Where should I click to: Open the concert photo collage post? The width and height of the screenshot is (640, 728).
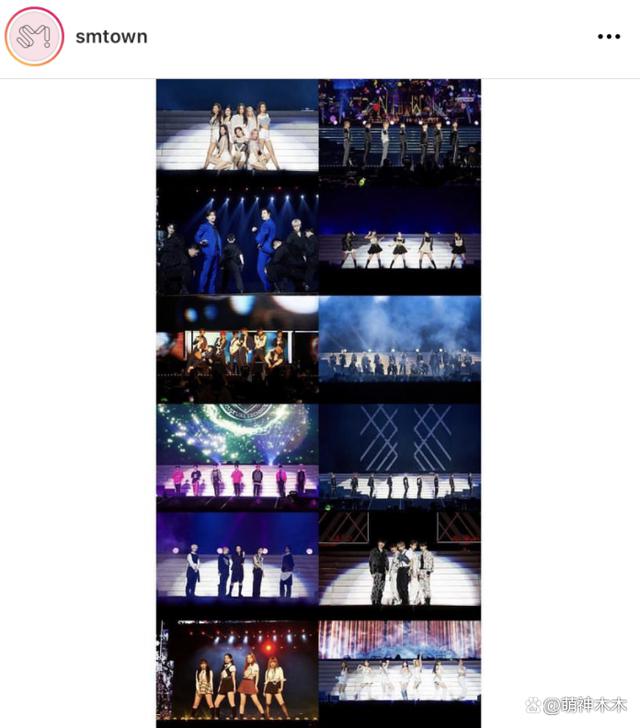pos(318,400)
